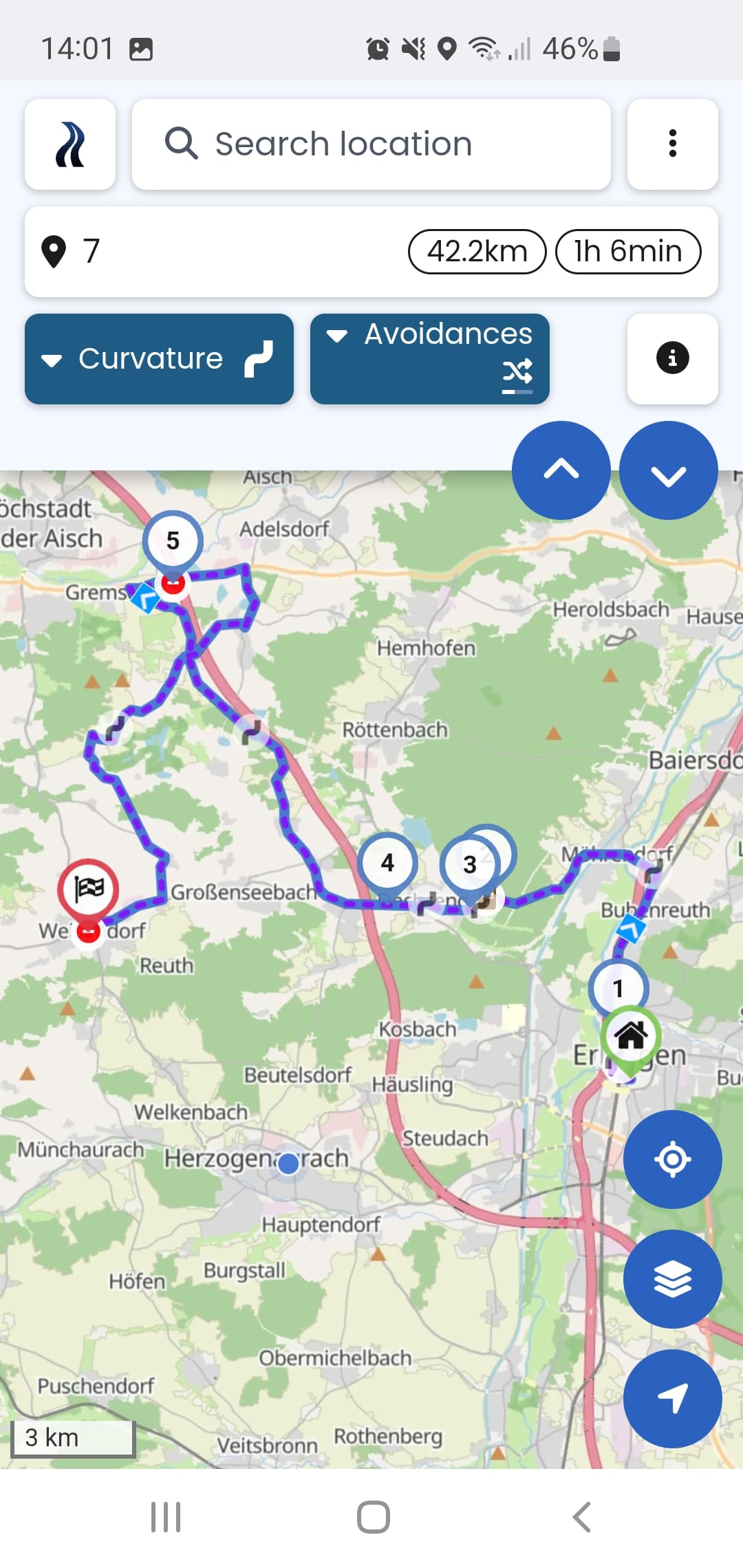This screenshot has width=743, height=1568.
Task: Tap the checkered flag destination marker
Action: pos(88,889)
